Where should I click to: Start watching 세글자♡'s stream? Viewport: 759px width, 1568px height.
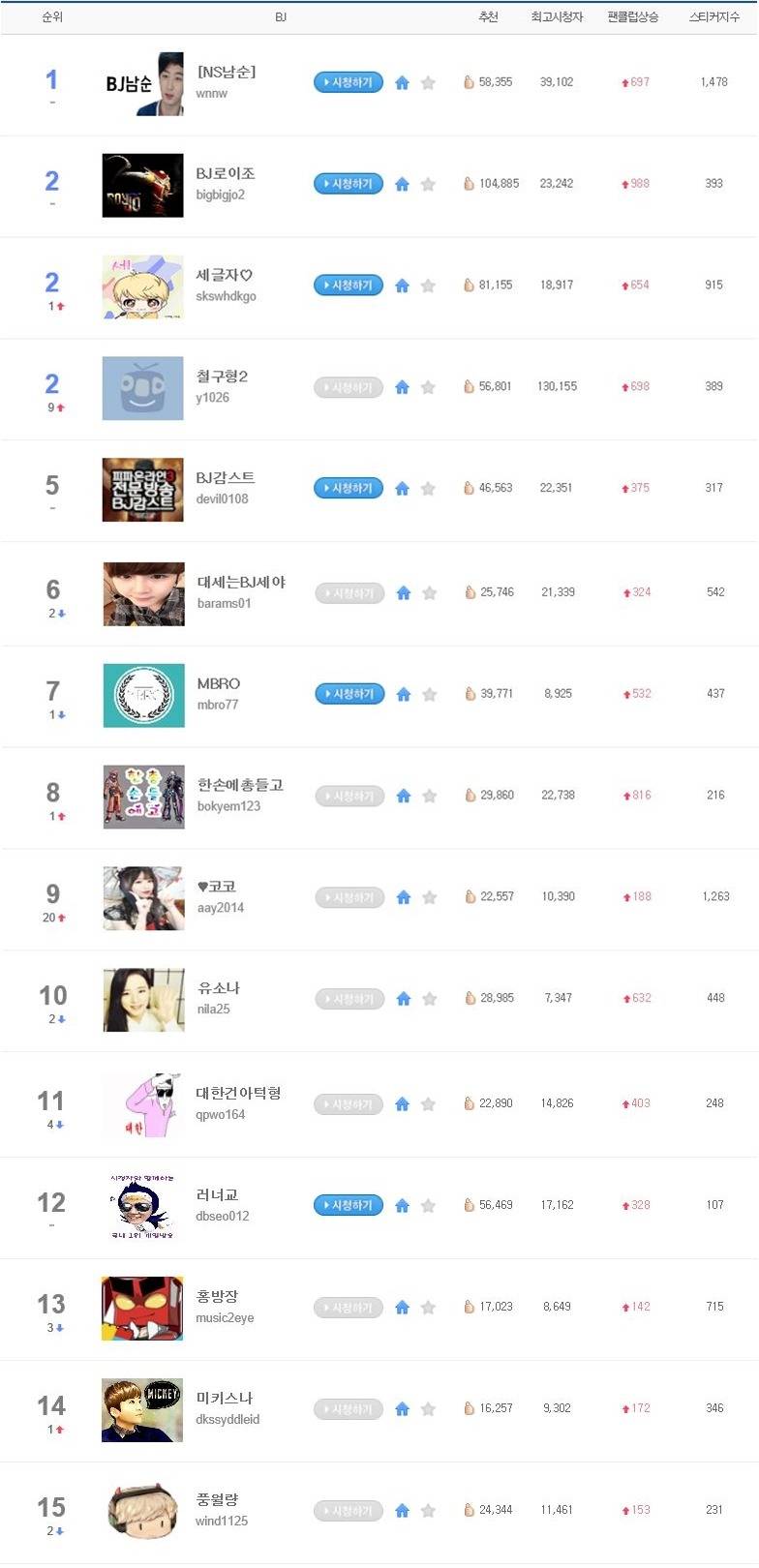point(349,286)
